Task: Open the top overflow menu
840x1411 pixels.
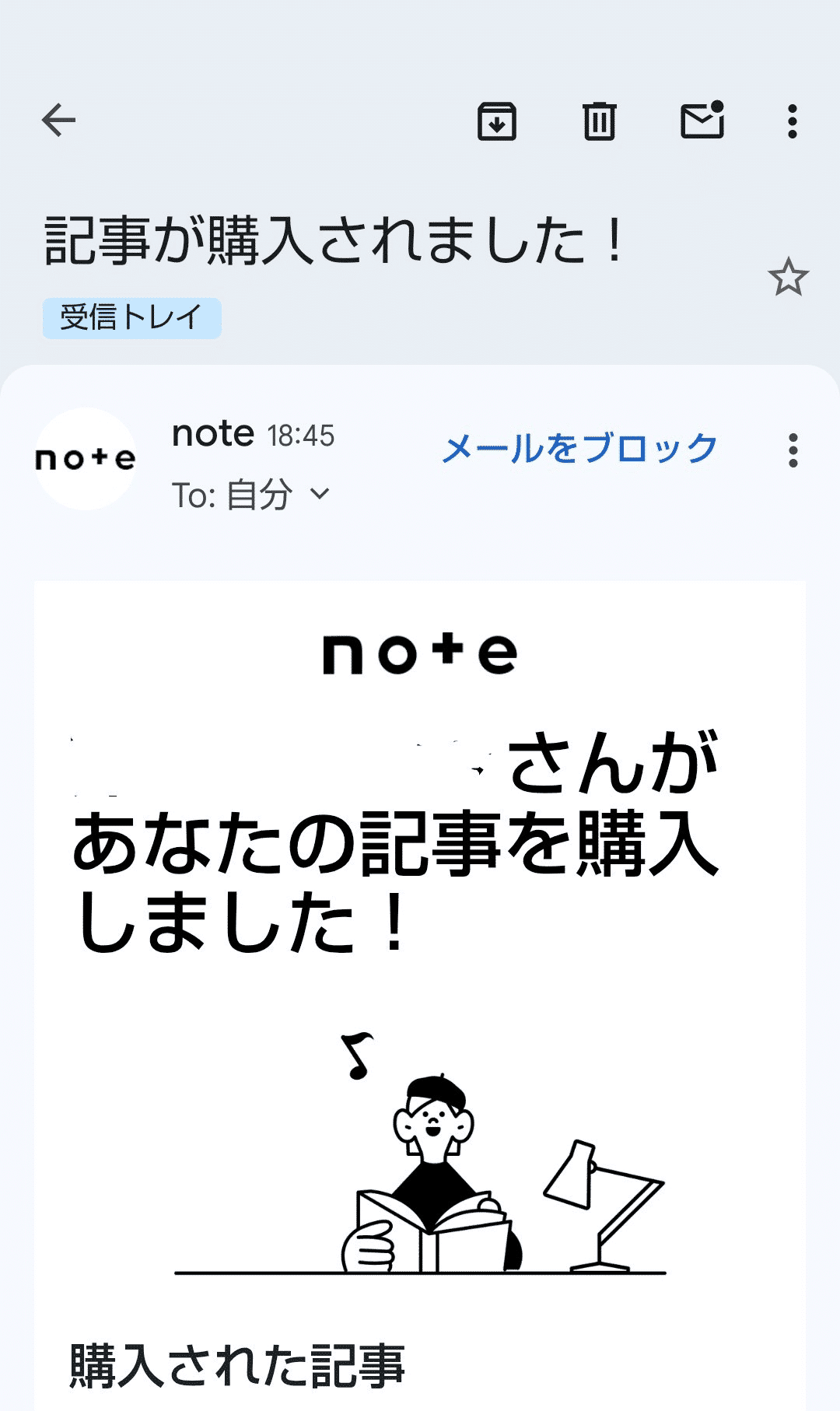Action: click(x=792, y=121)
